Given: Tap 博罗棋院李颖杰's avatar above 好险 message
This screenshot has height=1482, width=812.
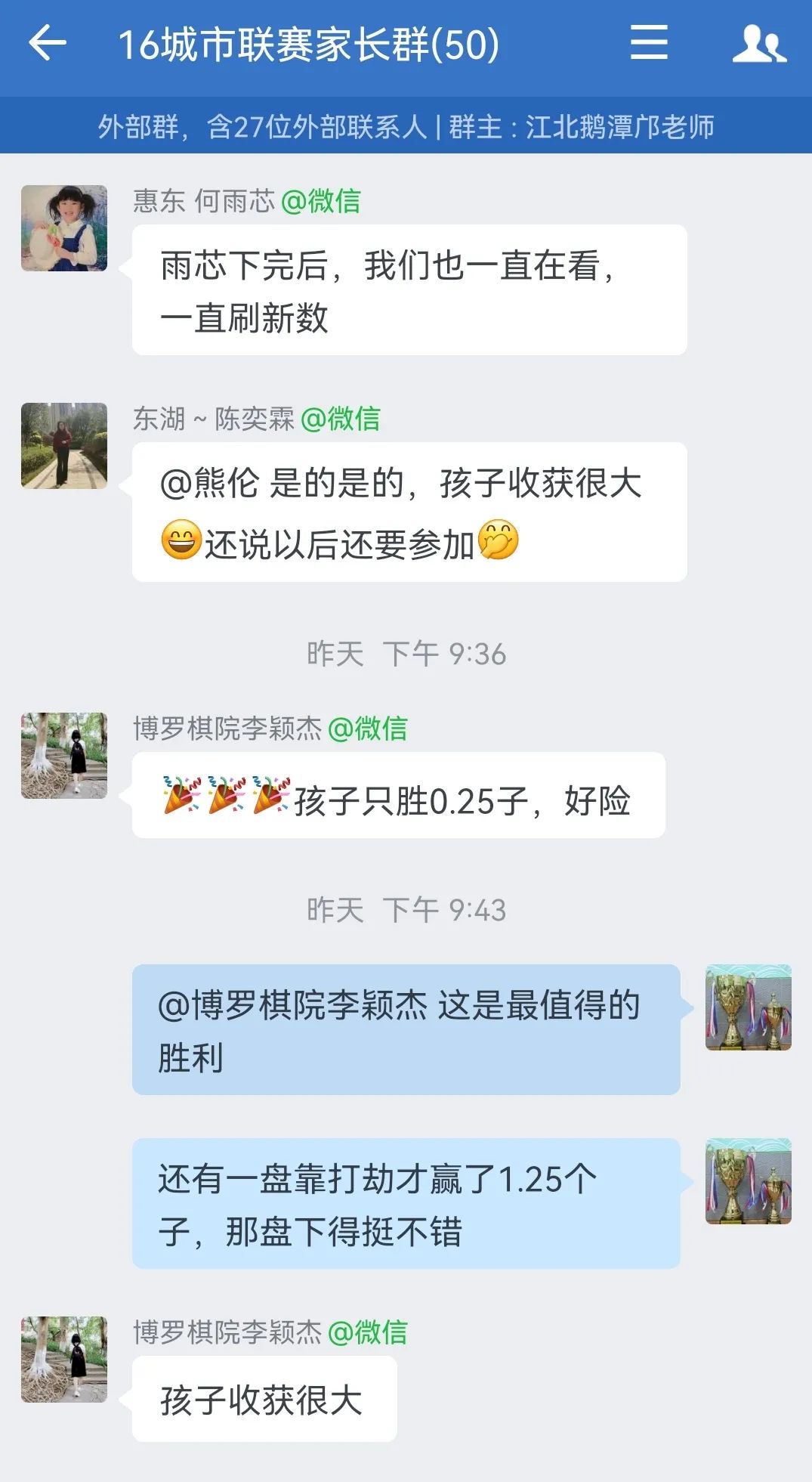Looking at the screenshot, I should (64, 756).
